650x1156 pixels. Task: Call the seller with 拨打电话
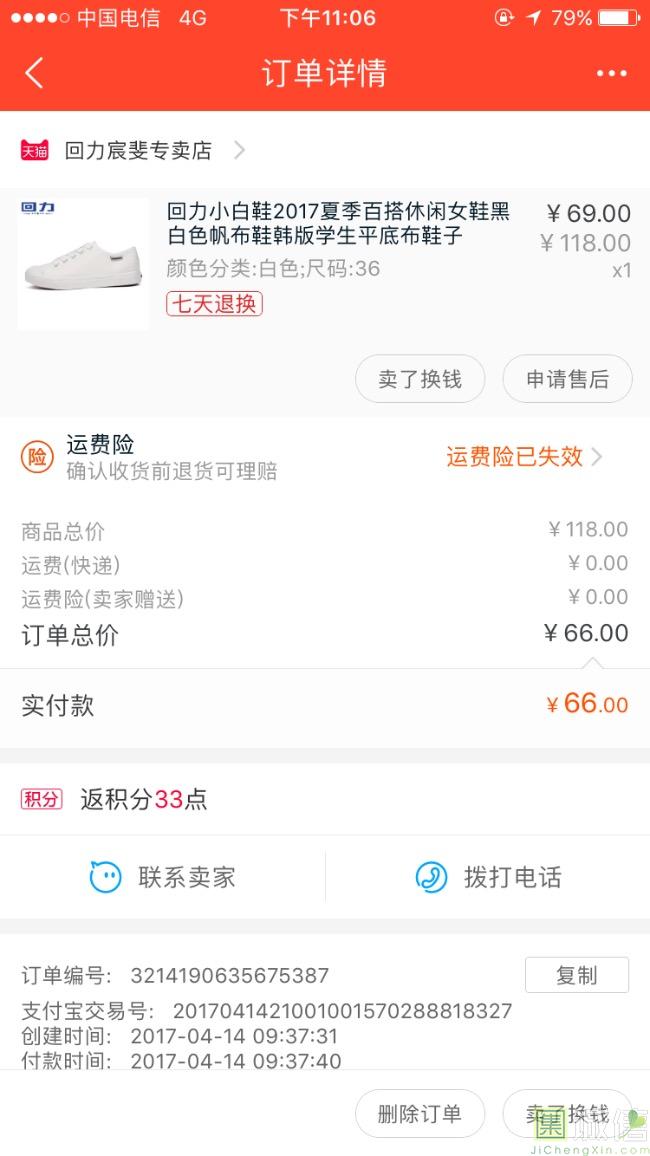click(x=488, y=877)
